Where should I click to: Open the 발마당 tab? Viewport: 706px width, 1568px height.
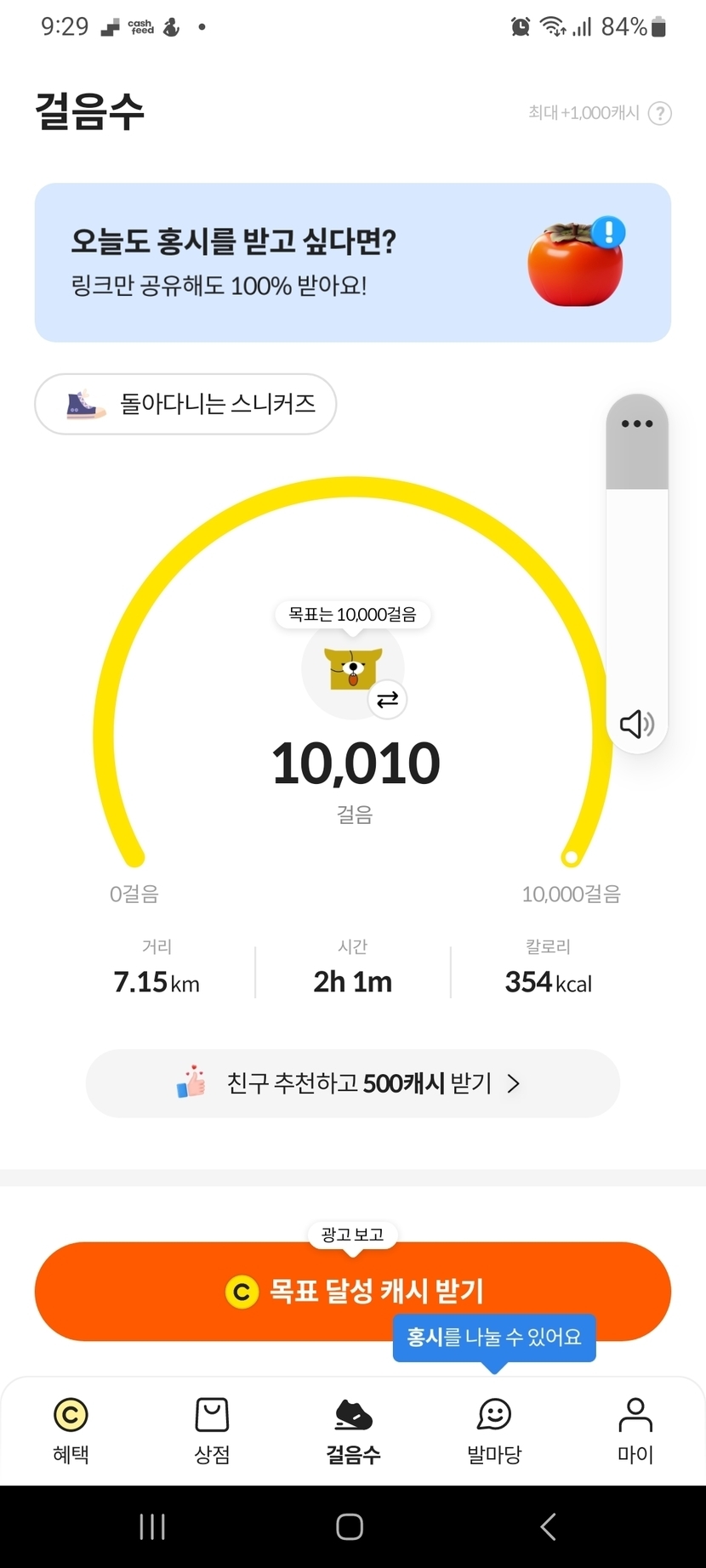(494, 1430)
